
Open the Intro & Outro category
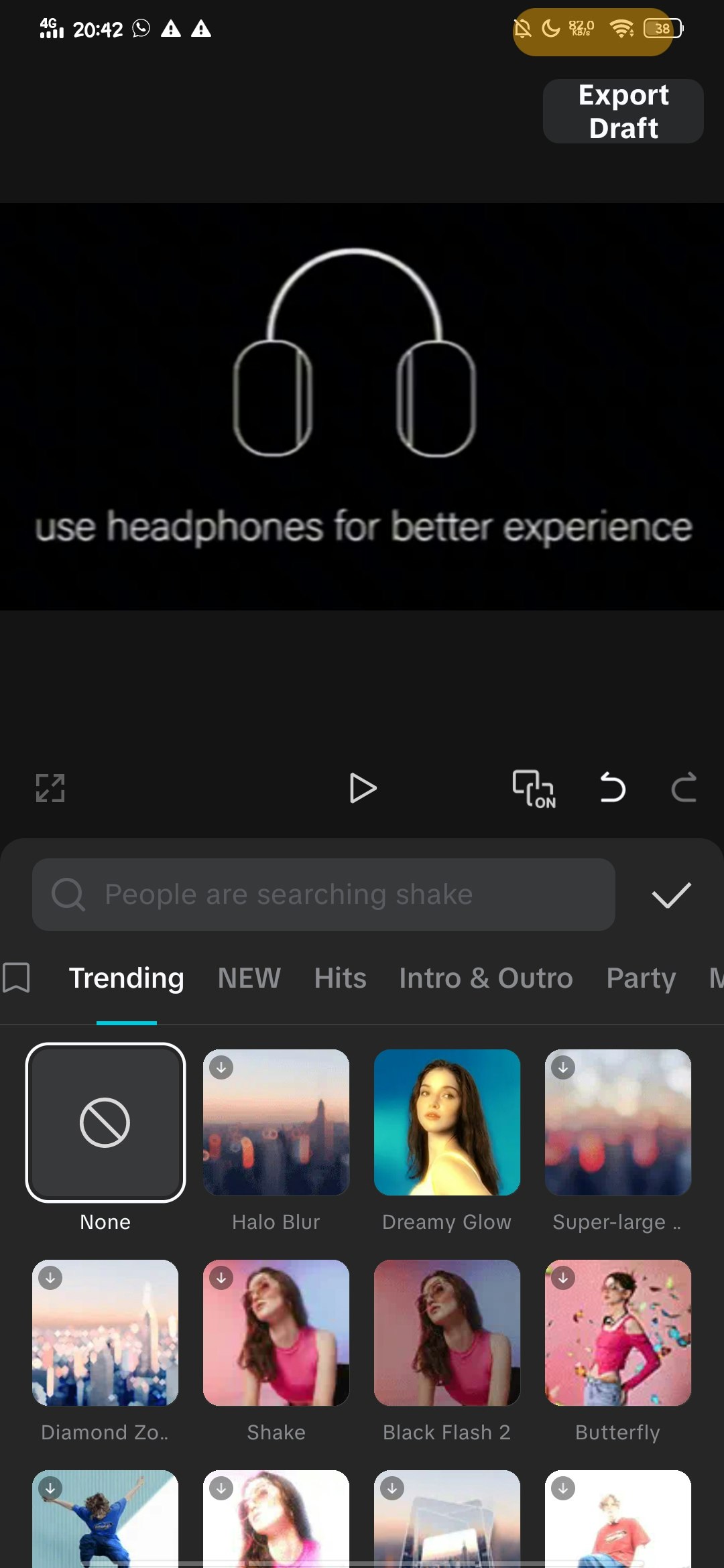[485, 978]
